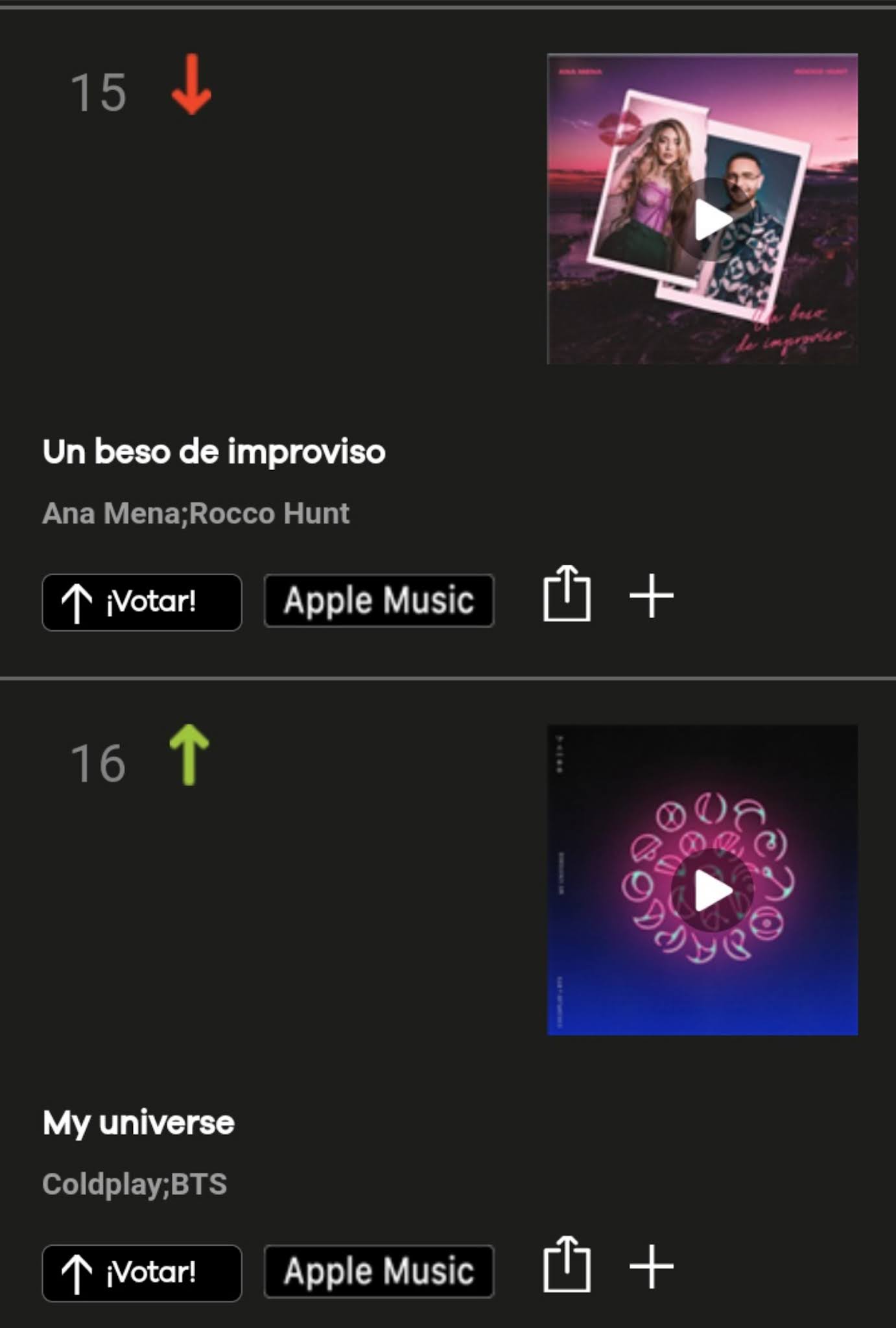Vote for My universe
This screenshot has height=1328, width=896.
[x=142, y=1274]
